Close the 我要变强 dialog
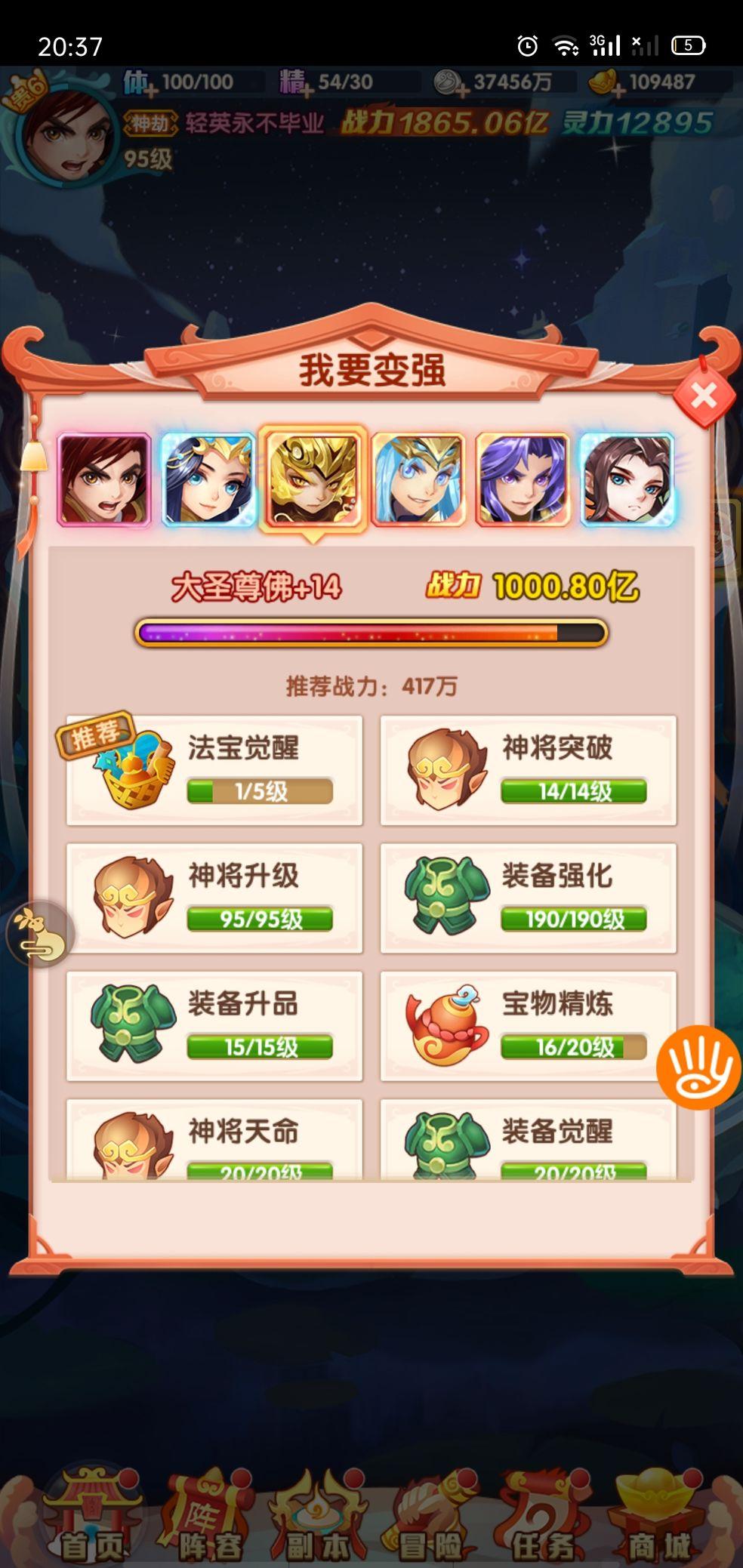 coord(704,394)
